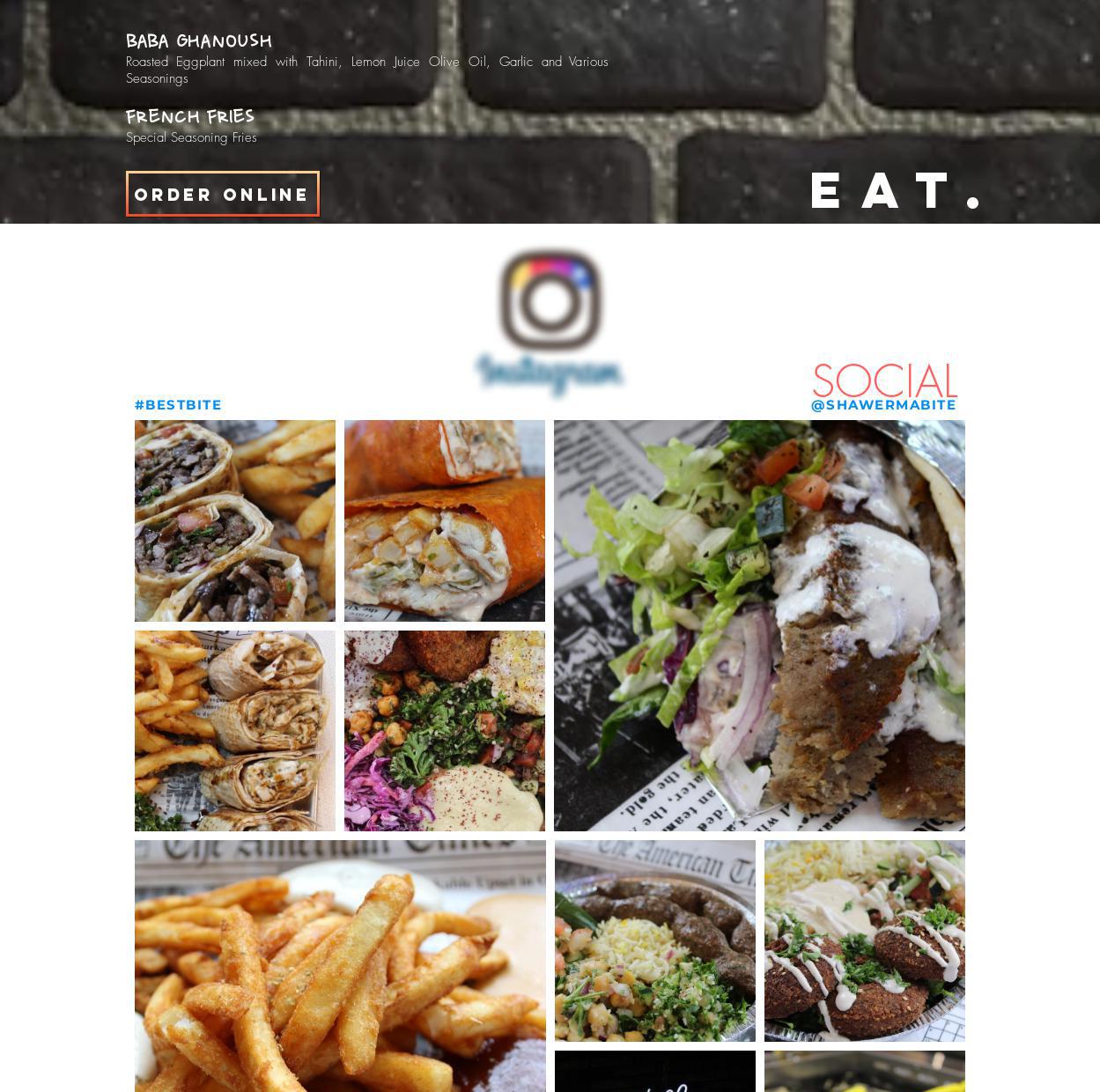Open the falafel drizzled with tahini photo

(x=864, y=941)
